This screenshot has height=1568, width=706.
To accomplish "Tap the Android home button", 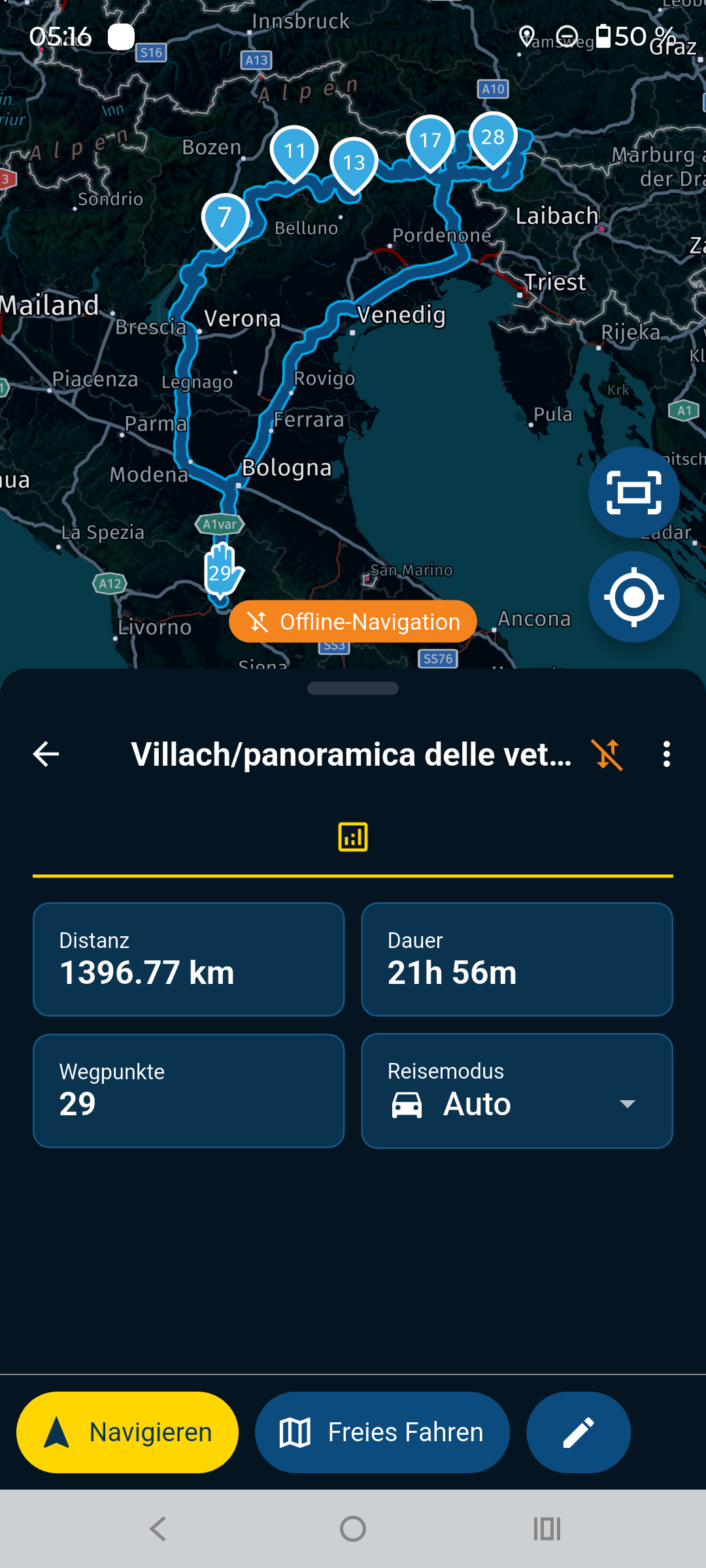I will [352, 1528].
